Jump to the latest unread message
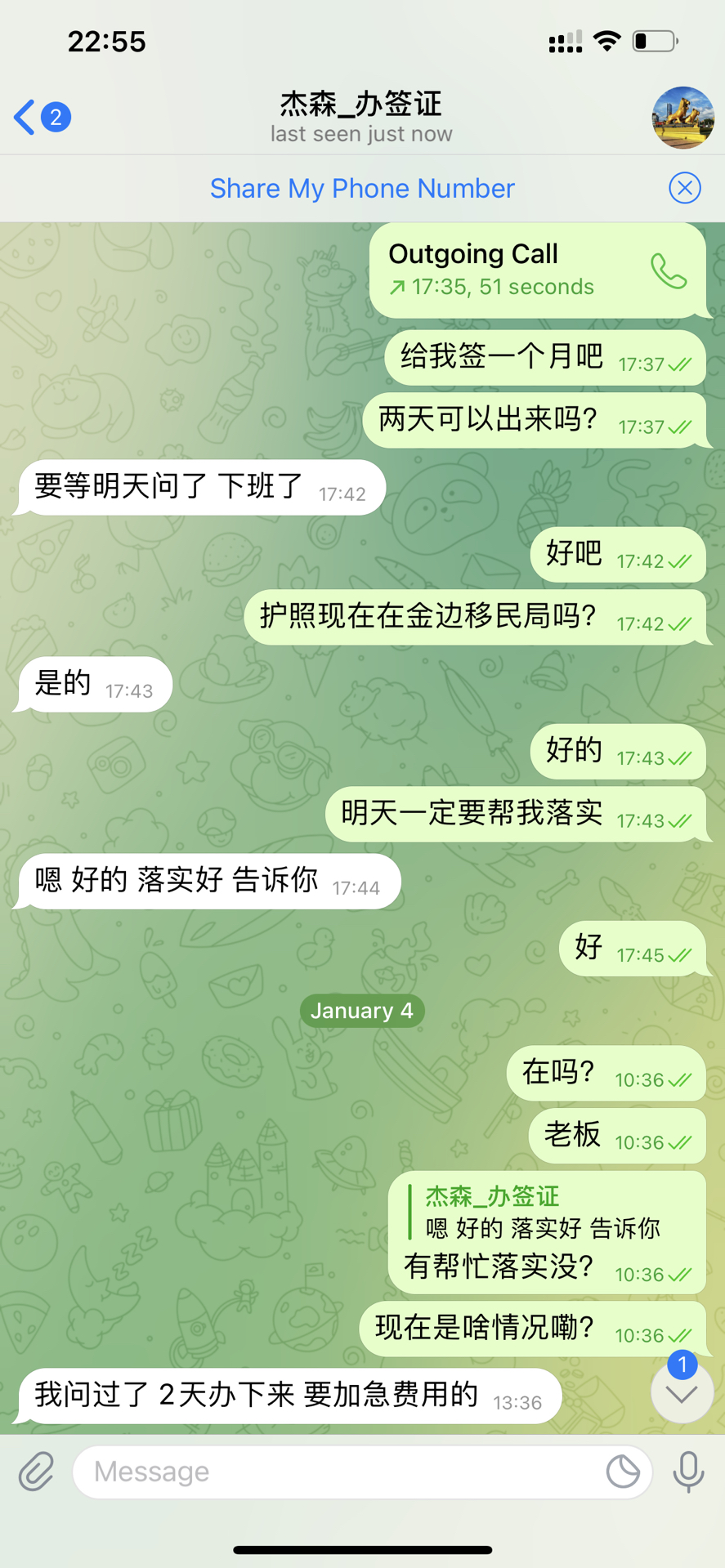 pyautogui.click(x=681, y=1393)
